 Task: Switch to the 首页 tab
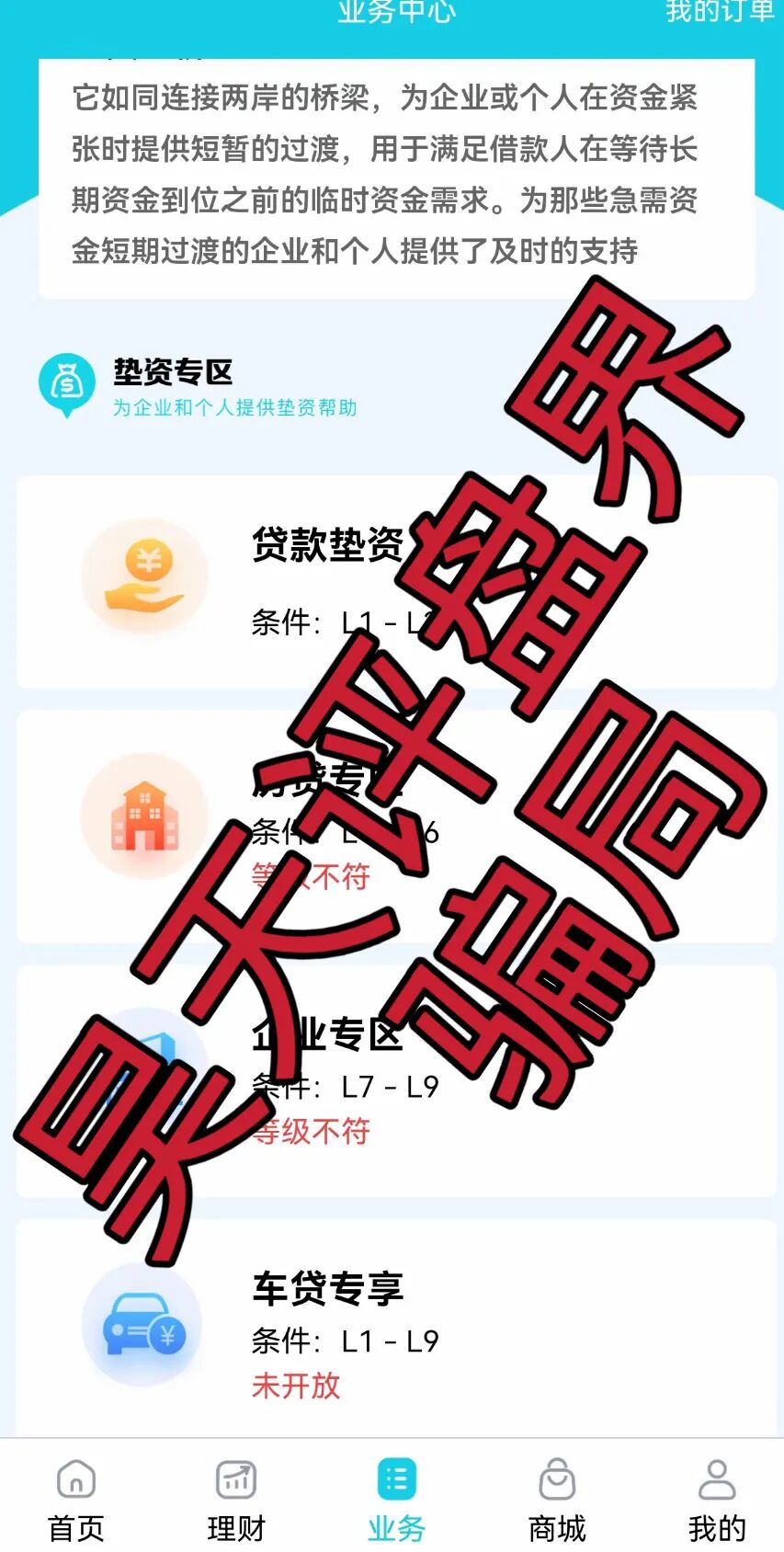76,1500
